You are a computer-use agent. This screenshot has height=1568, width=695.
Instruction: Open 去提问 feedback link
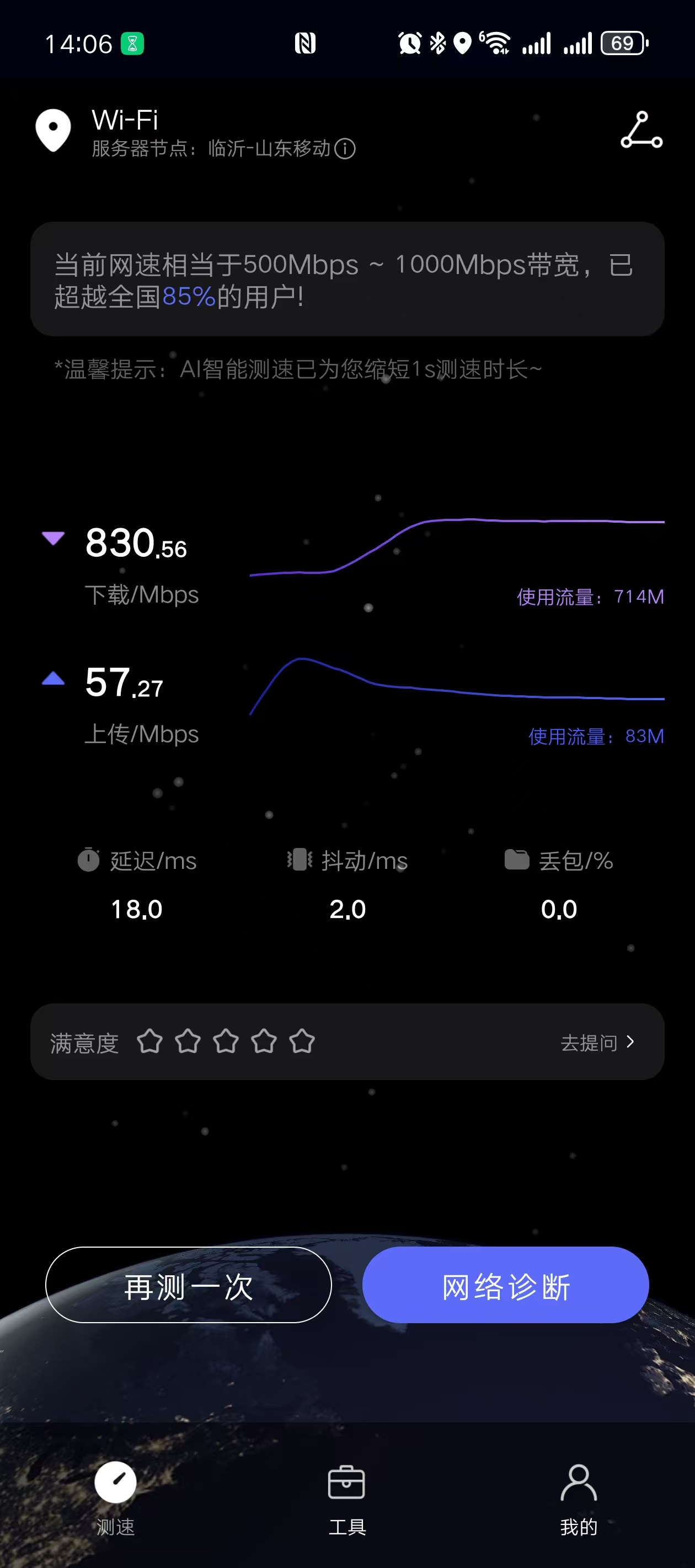pyautogui.click(x=597, y=1042)
